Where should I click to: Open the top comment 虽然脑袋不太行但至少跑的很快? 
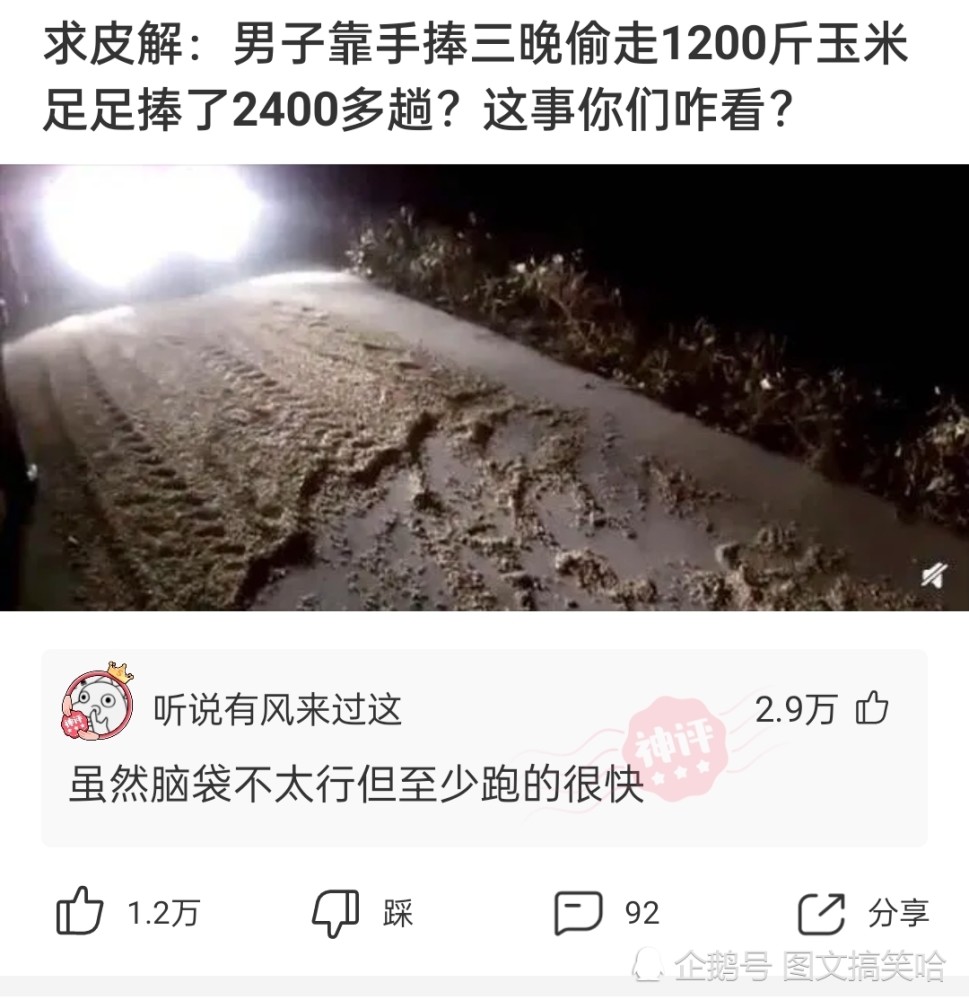[x=356, y=784]
